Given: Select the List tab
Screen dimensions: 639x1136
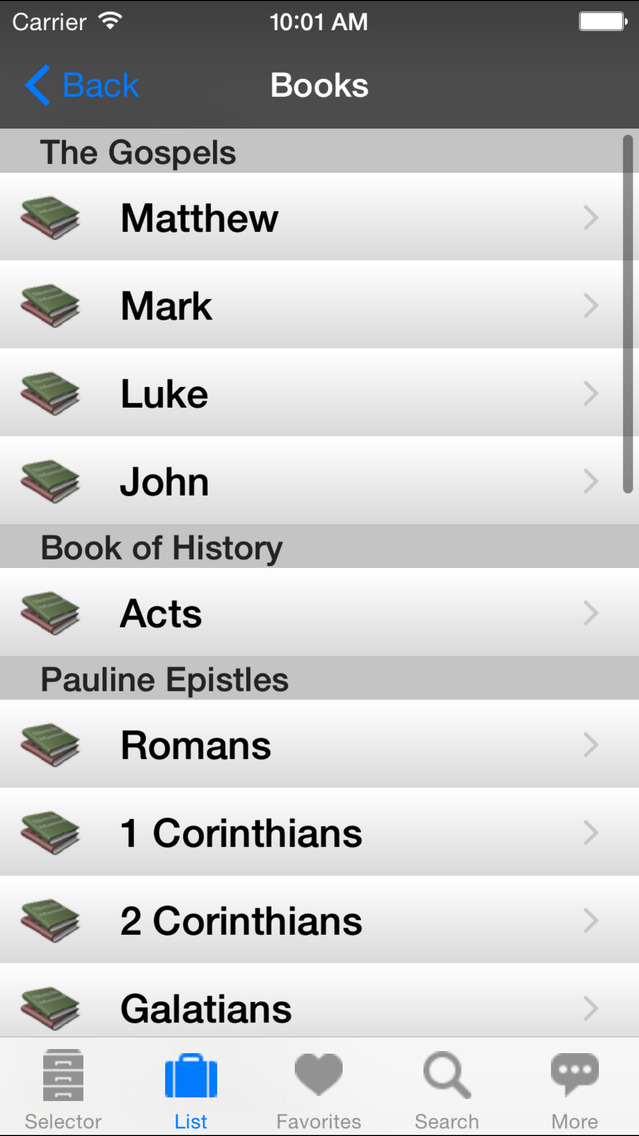Looking at the screenshot, I should 191,1087.
